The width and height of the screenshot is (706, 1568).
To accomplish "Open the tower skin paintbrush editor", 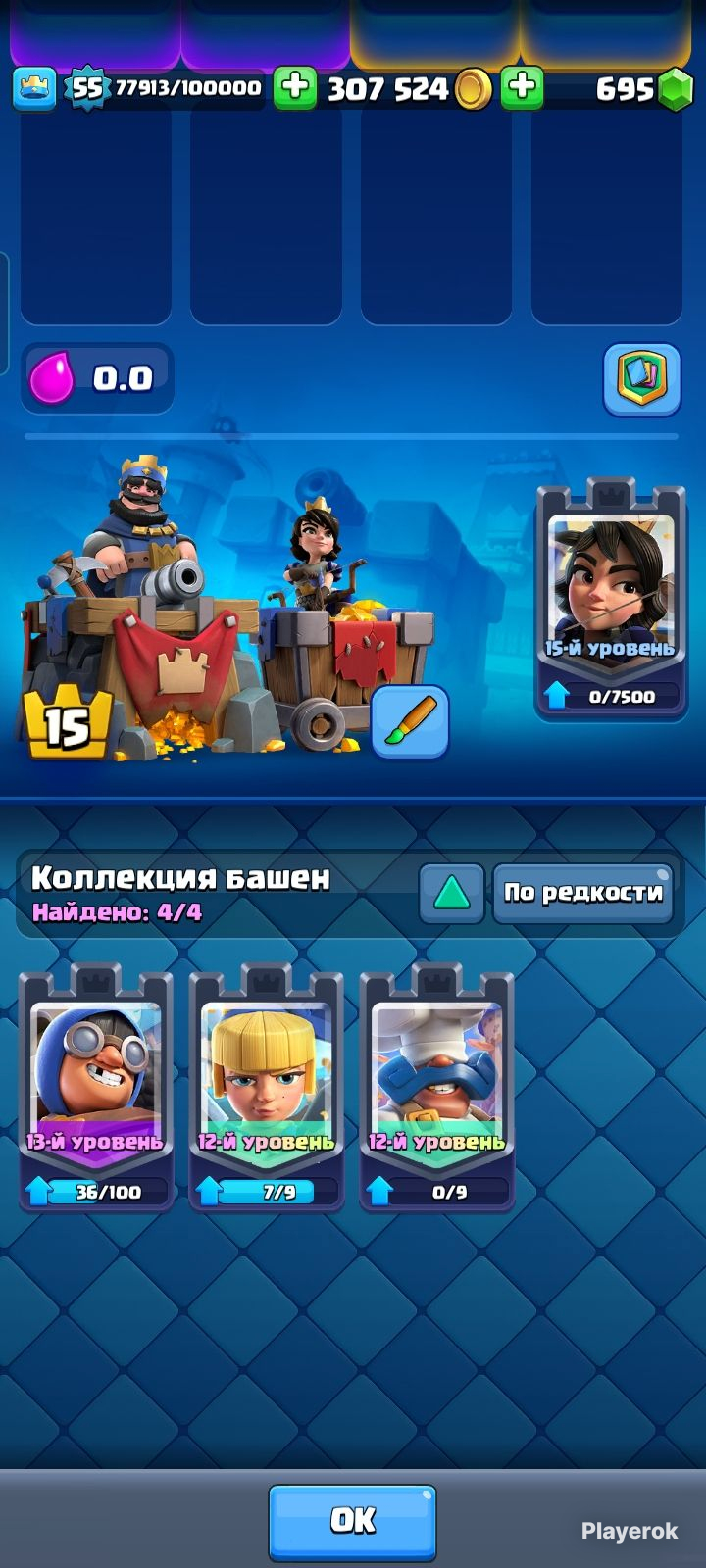I will (x=410, y=722).
